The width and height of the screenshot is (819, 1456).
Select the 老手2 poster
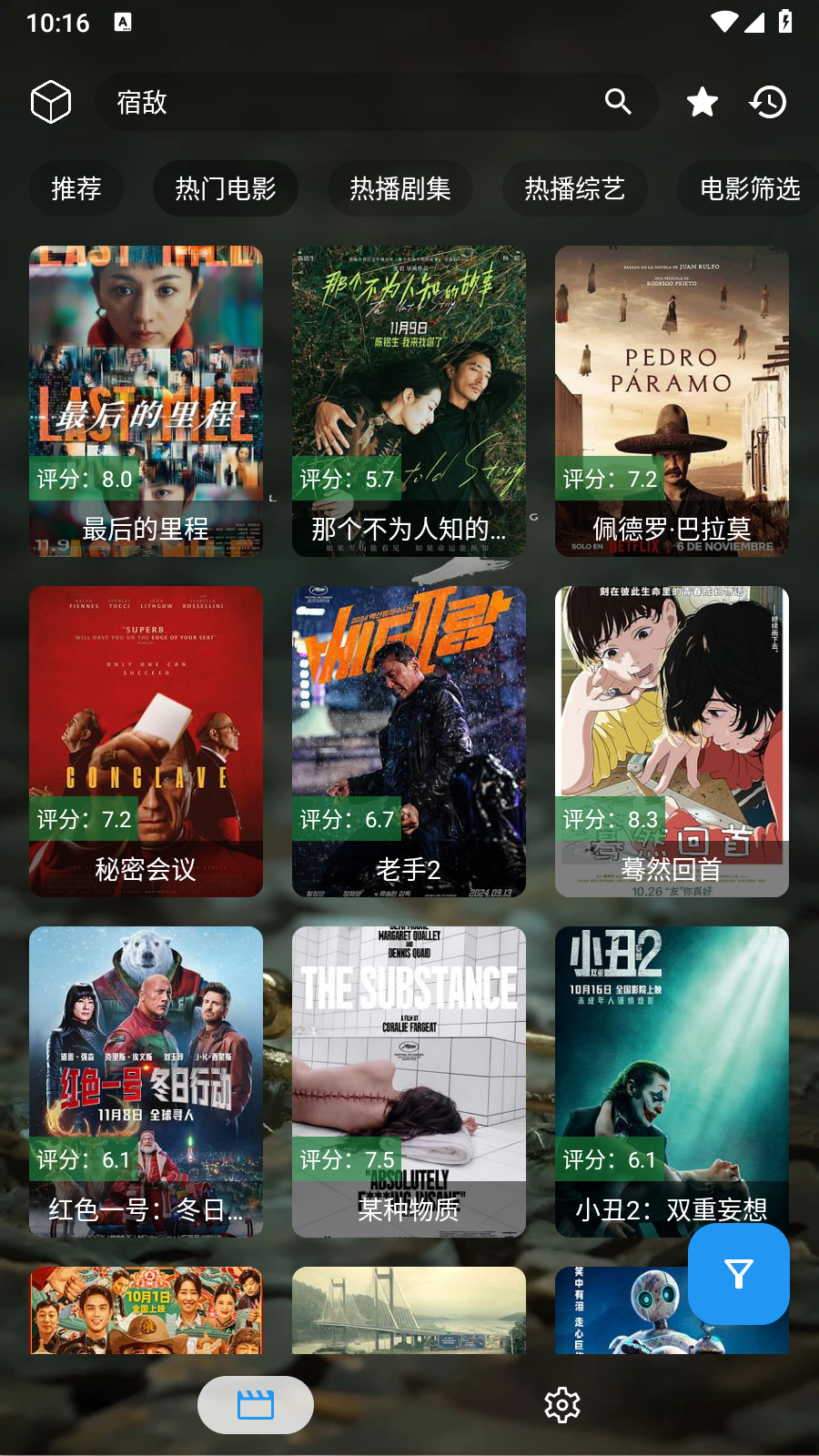click(x=409, y=741)
